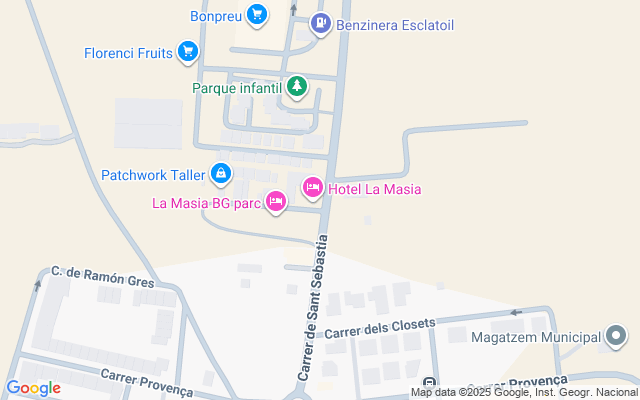Image resolution: width=640 pixels, height=400 pixels.
Task: Open the Parque infantil park pin
Action: (296, 87)
